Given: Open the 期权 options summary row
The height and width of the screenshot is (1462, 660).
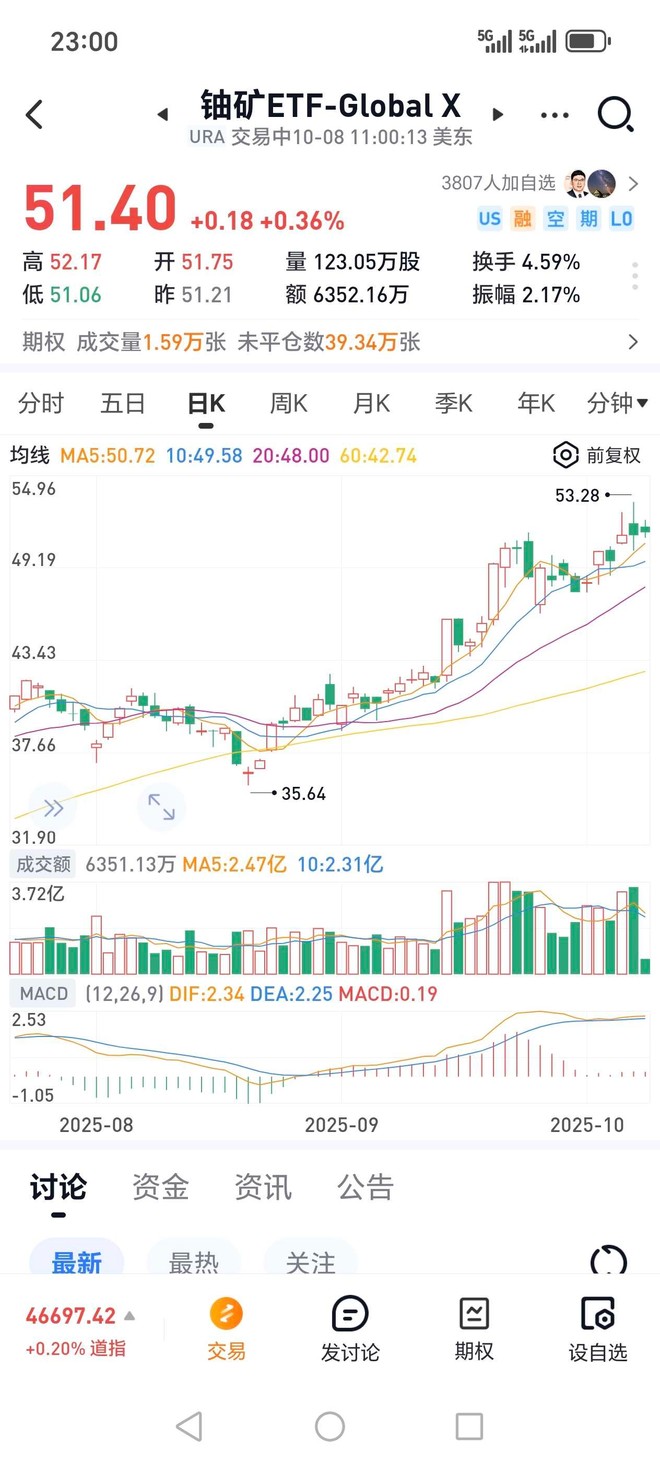Looking at the screenshot, I should pyautogui.click(x=330, y=342).
